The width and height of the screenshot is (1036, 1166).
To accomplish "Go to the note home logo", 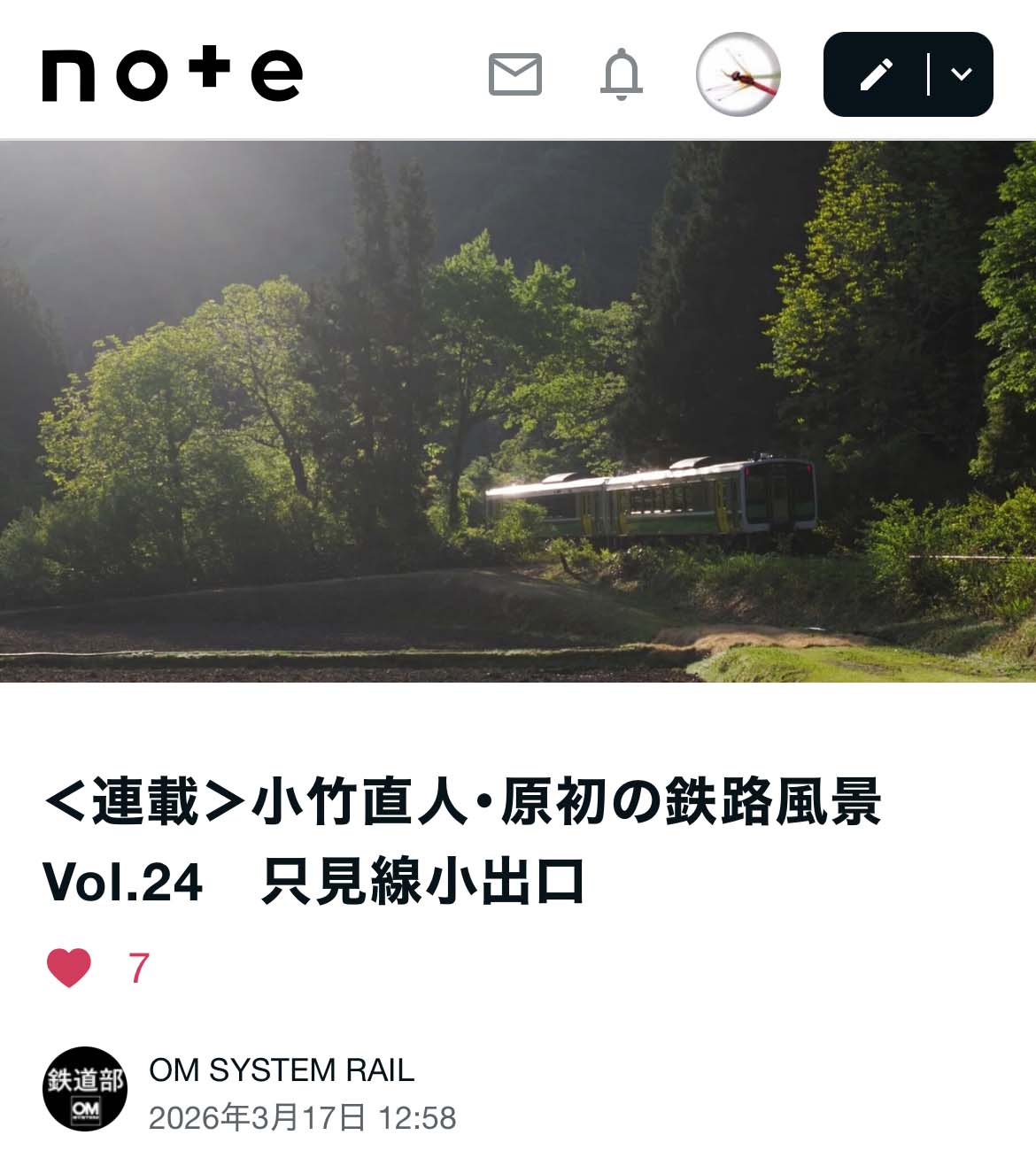I will point(173,74).
